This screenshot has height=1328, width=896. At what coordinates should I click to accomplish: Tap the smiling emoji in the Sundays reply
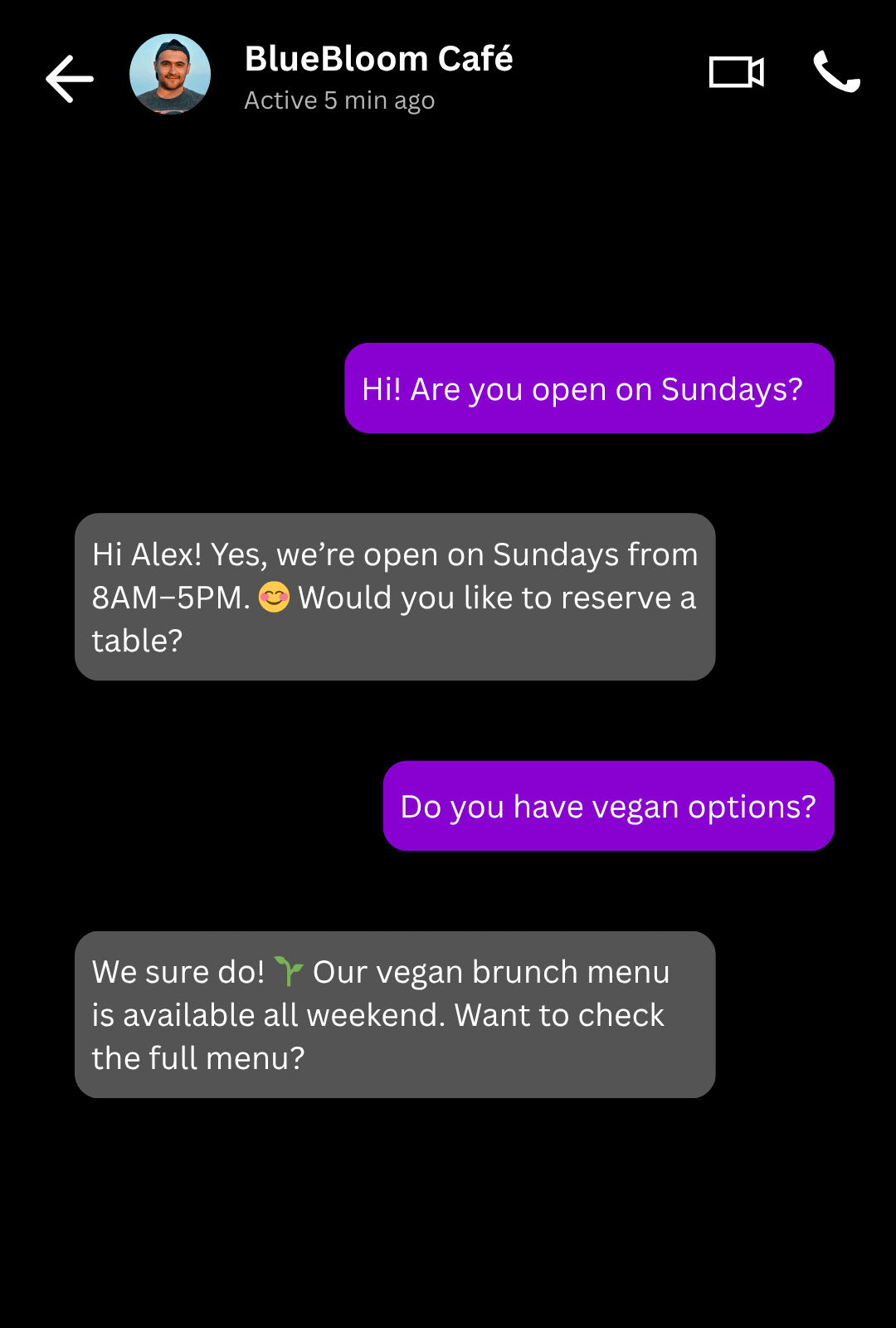(x=275, y=597)
